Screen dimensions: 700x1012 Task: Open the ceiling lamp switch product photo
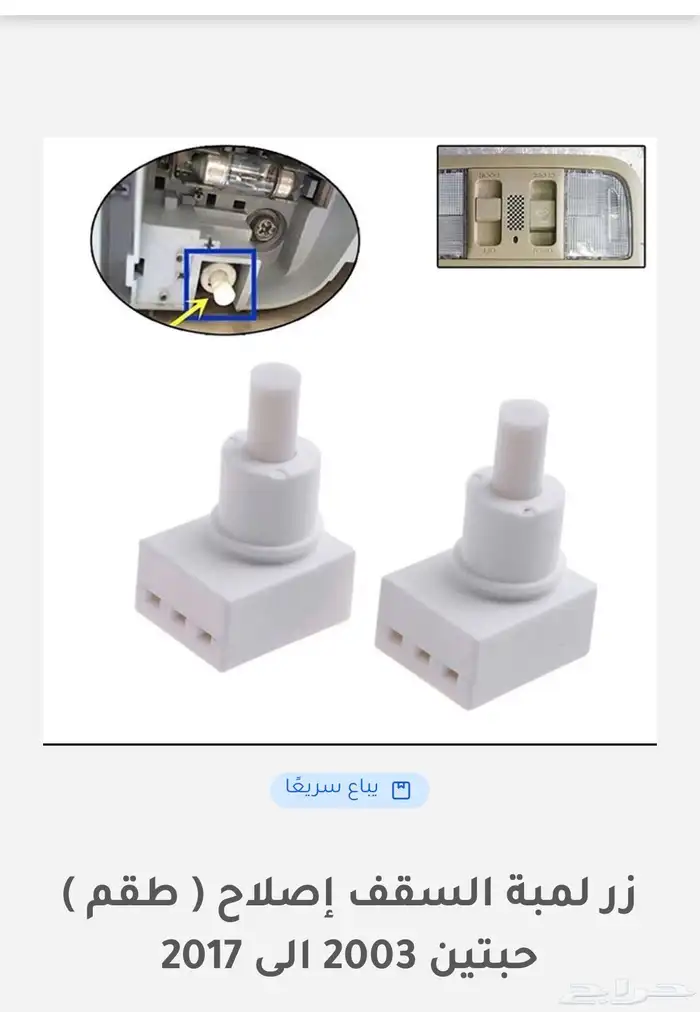tap(350, 441)
